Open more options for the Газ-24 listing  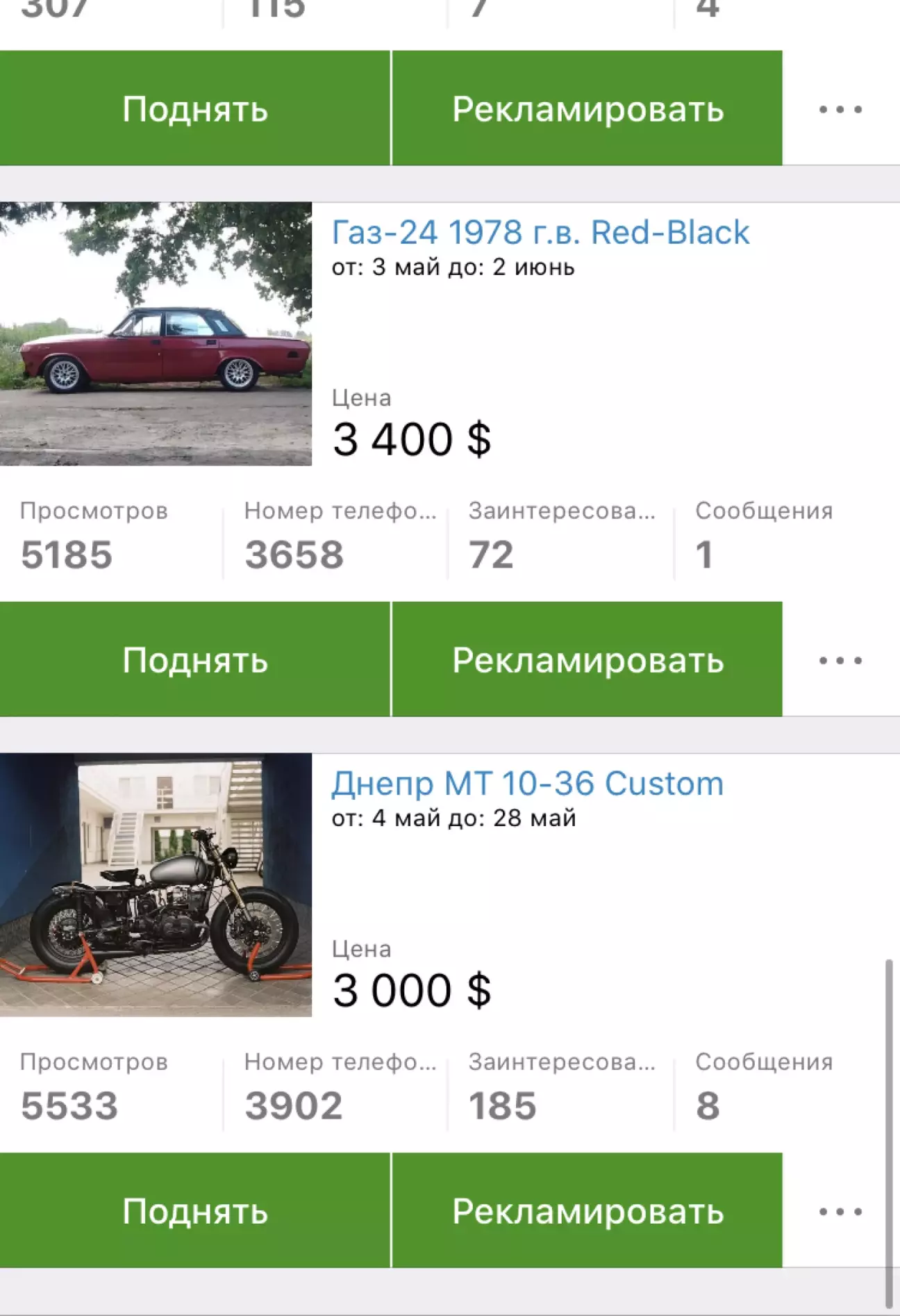[x=840, y=660]
